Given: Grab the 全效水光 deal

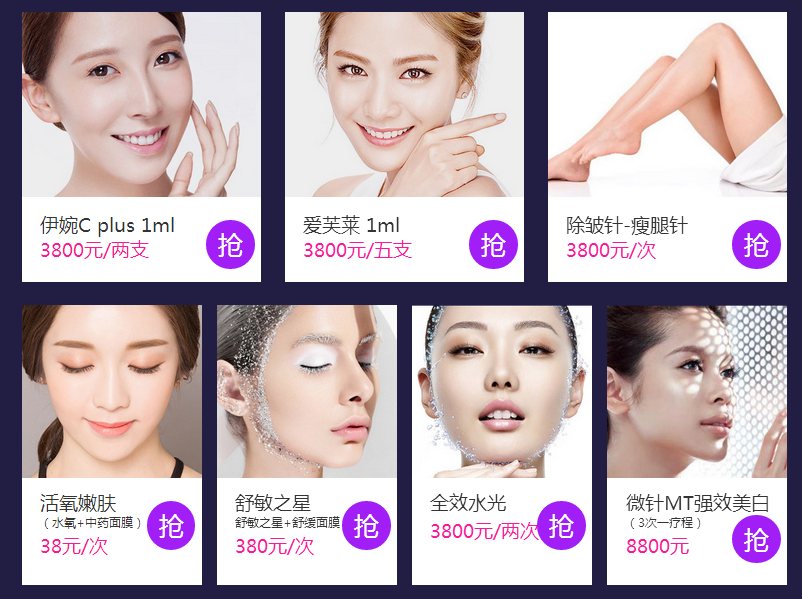Looking at the screenshot, I should (561, 526).
